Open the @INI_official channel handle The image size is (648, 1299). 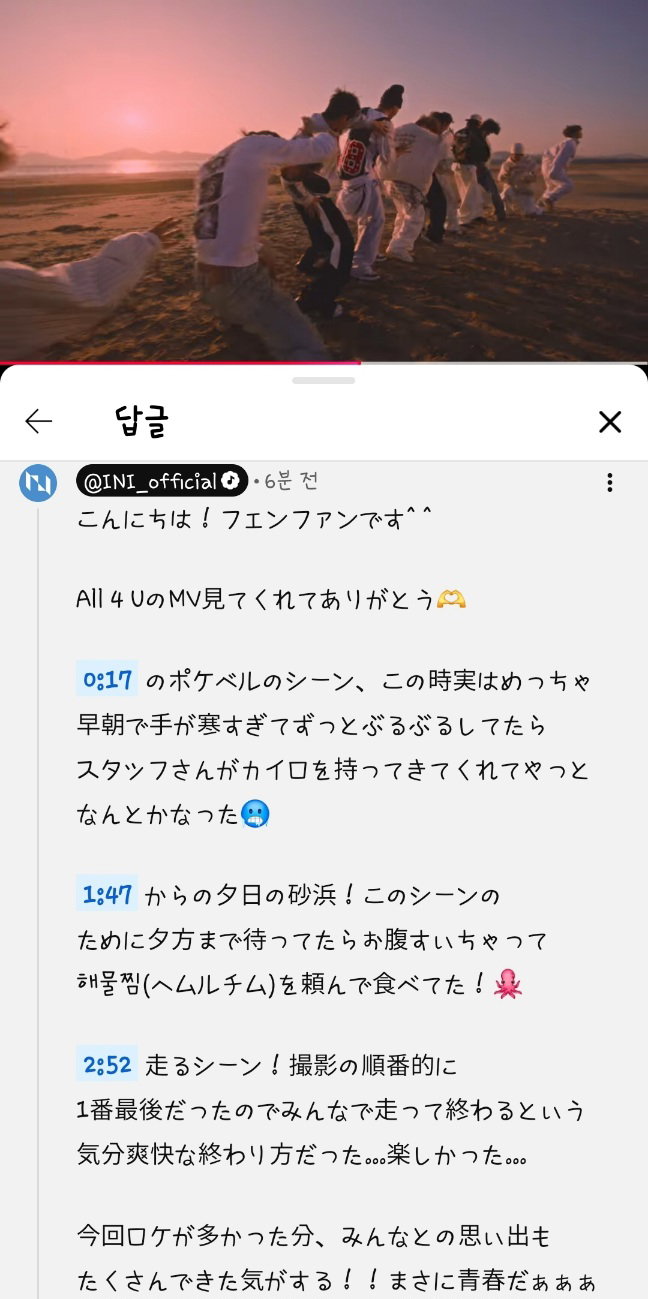(x=161, y=481)
